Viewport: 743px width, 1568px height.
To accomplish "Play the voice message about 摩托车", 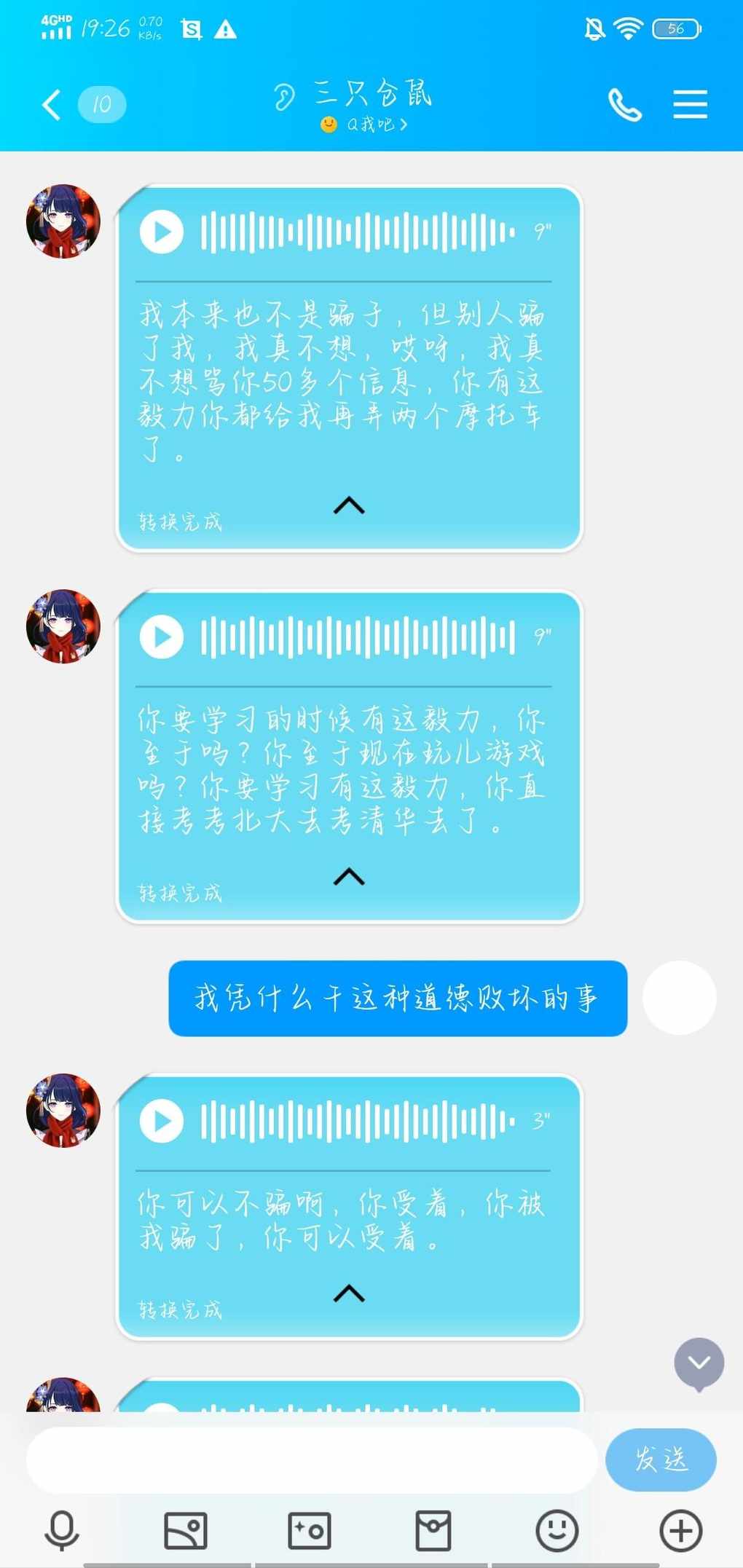I will (x=161, y=232).
